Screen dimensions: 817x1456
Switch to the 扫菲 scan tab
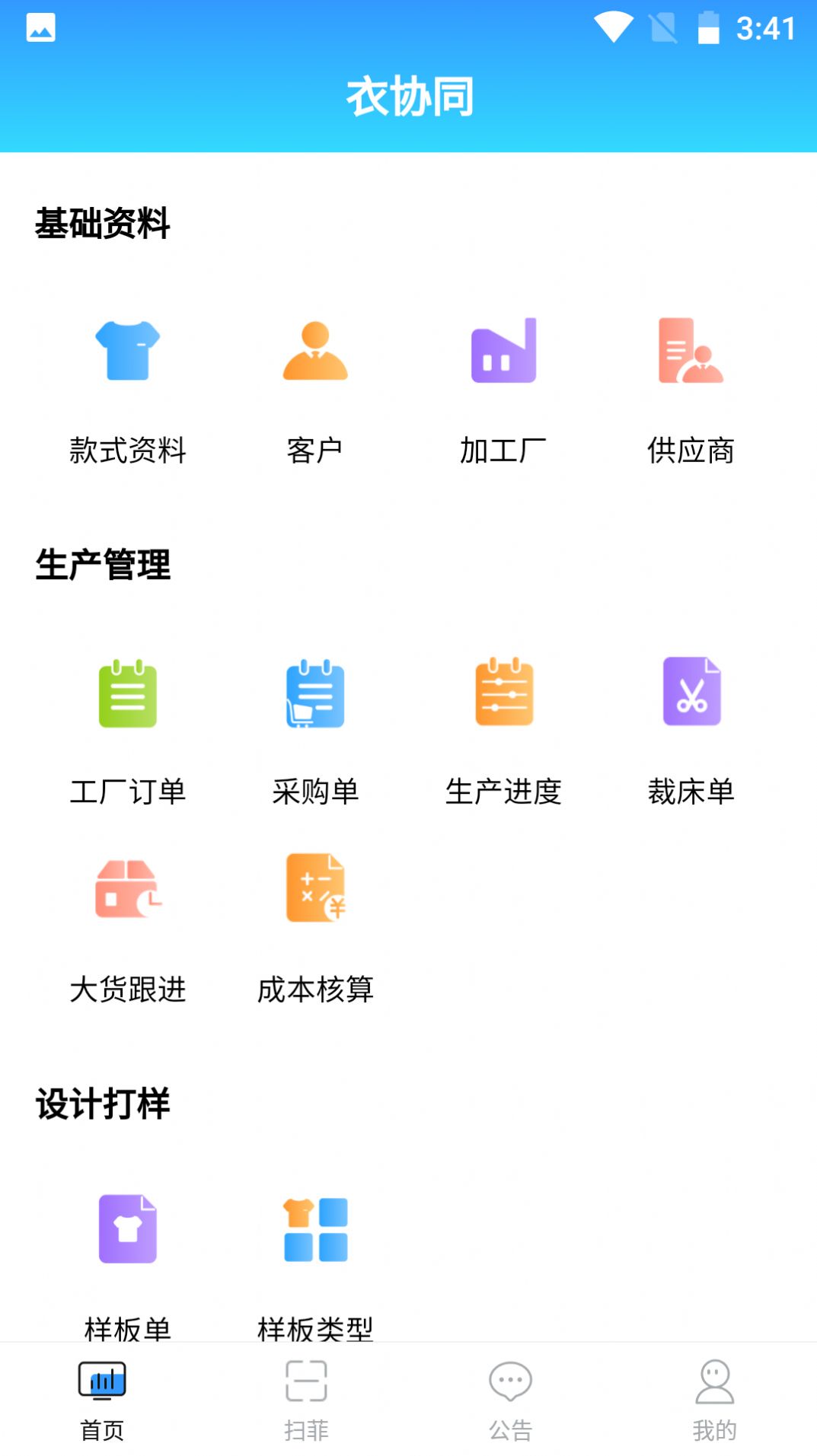pyautogui.click(x=306, y=1400)
